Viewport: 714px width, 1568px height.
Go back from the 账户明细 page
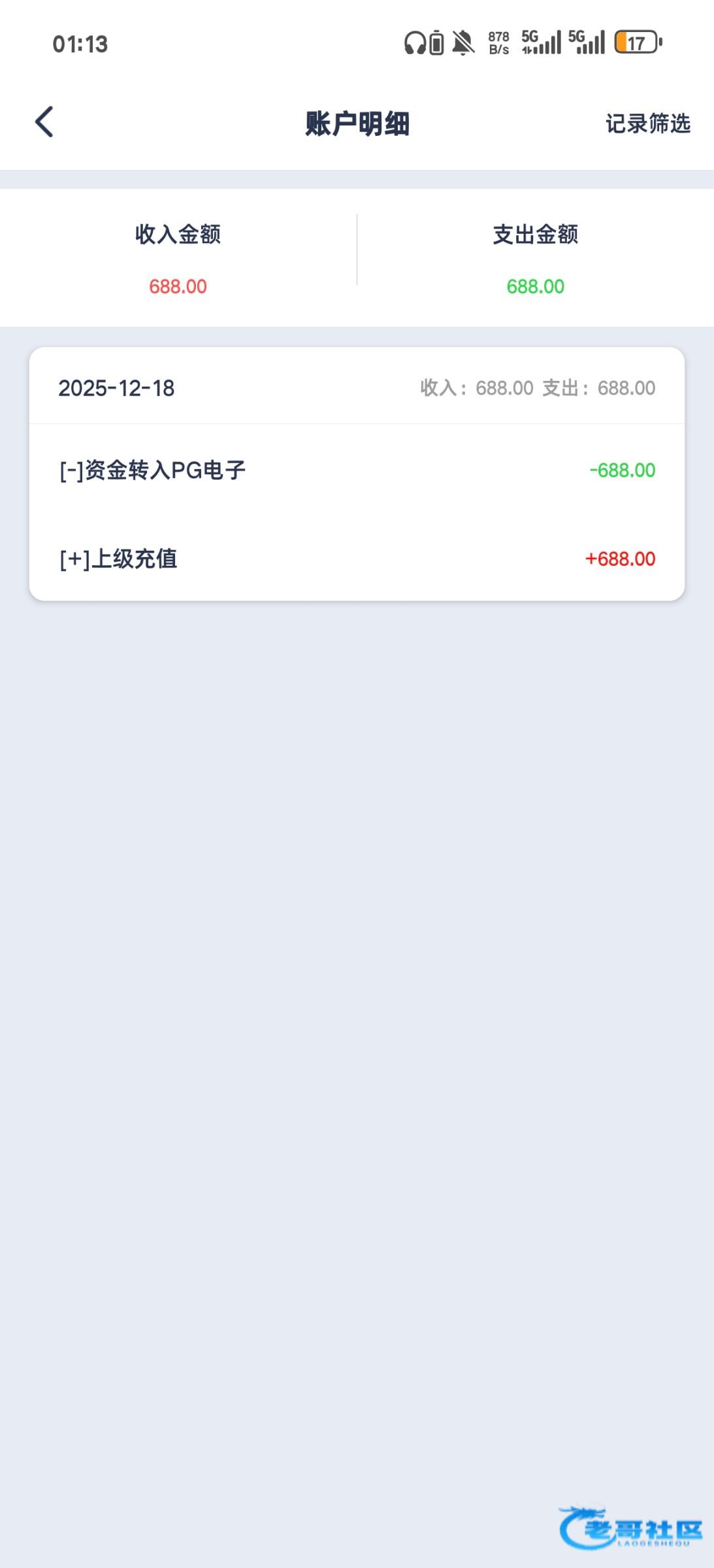click(44, 122)
